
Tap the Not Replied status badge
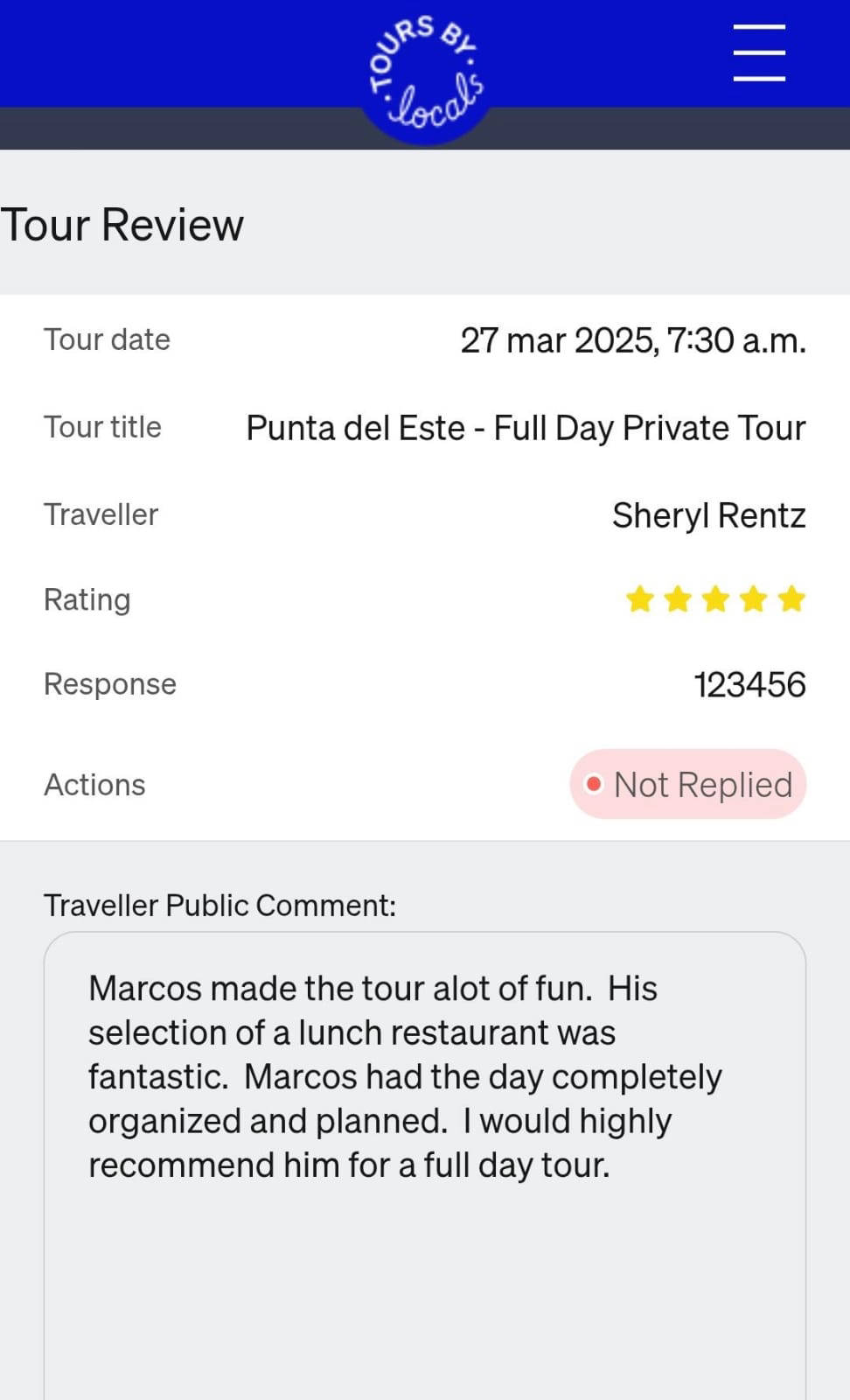click(x=688, y=784)
